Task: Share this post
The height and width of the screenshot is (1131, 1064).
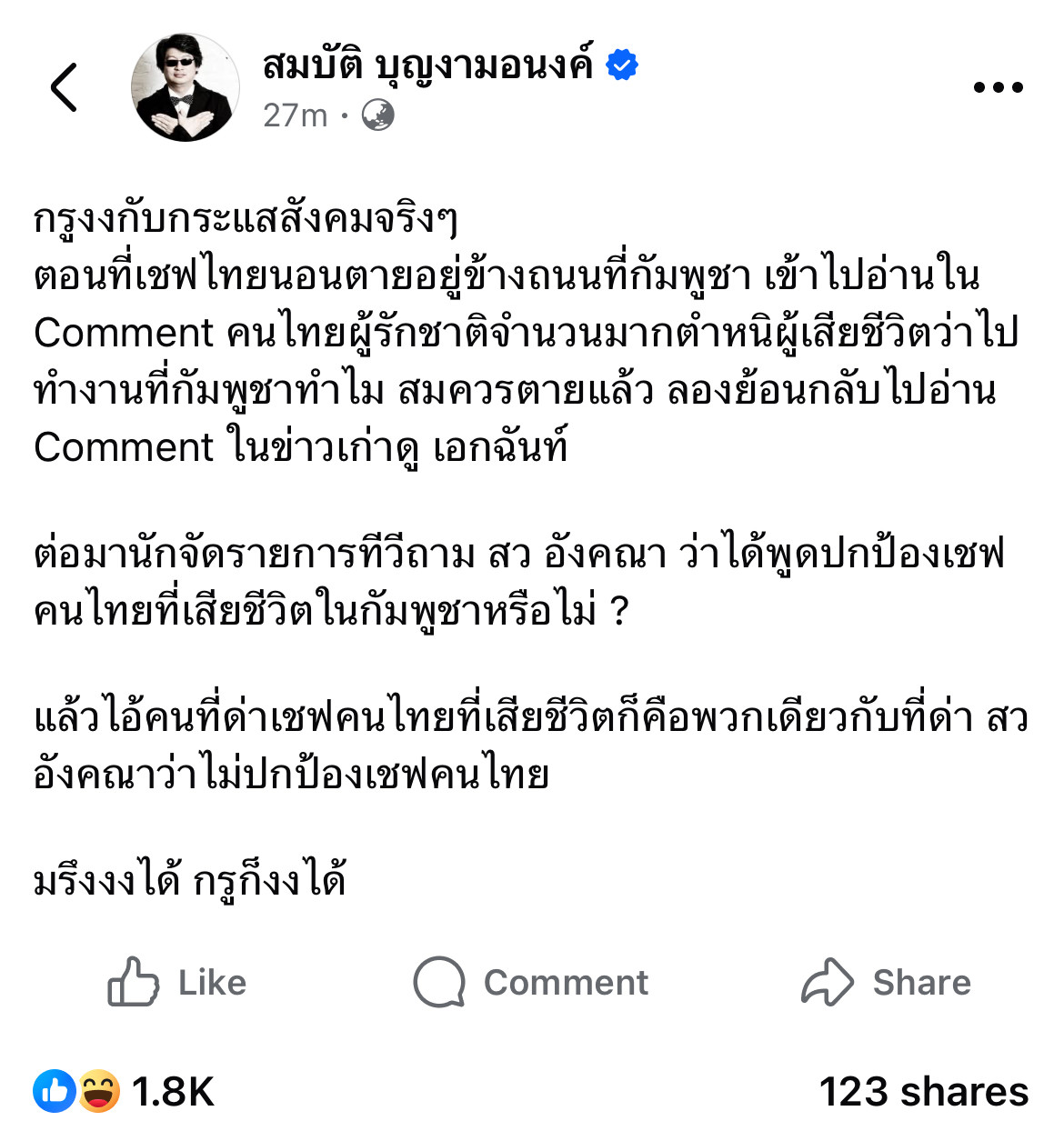Action: pos(886,983)
